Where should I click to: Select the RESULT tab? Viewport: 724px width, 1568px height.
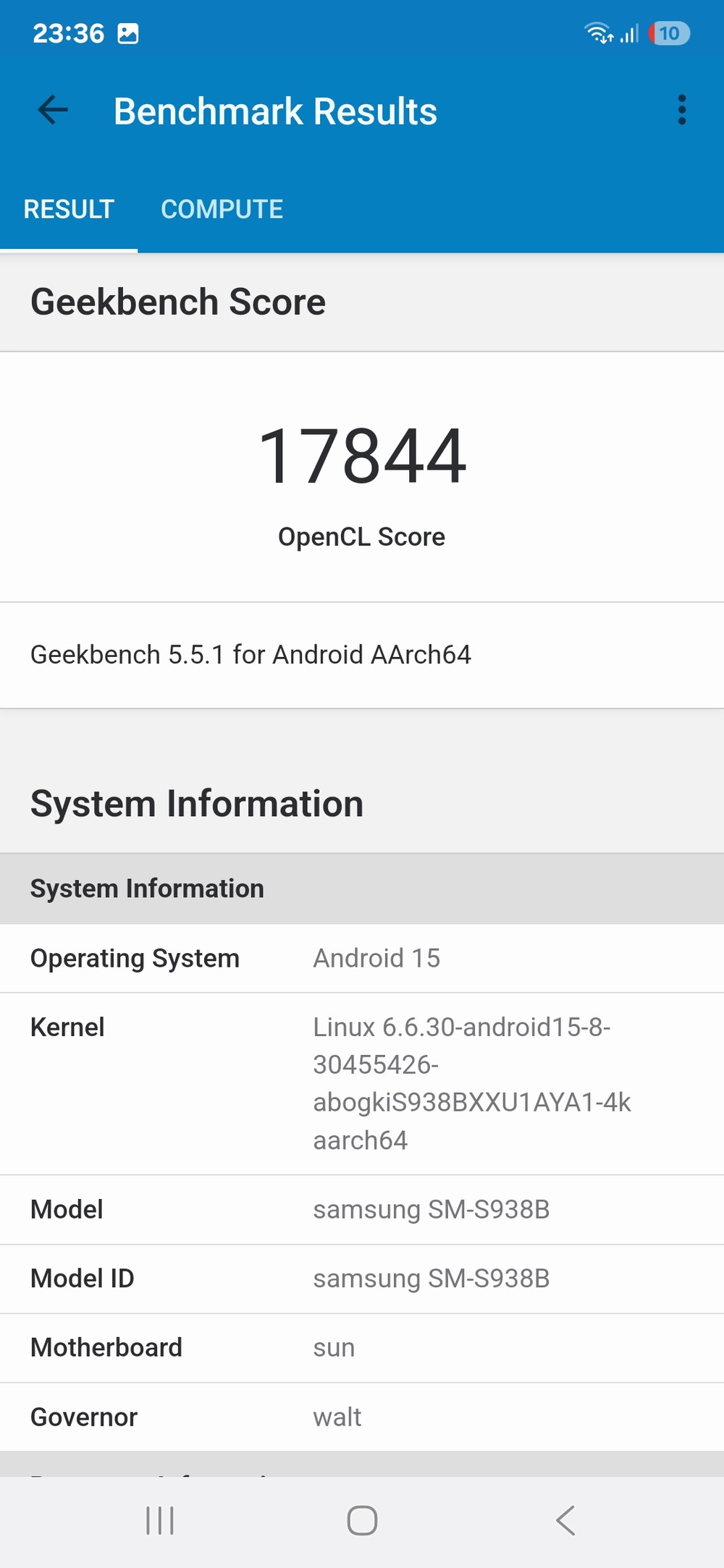(x=69, y=209)
